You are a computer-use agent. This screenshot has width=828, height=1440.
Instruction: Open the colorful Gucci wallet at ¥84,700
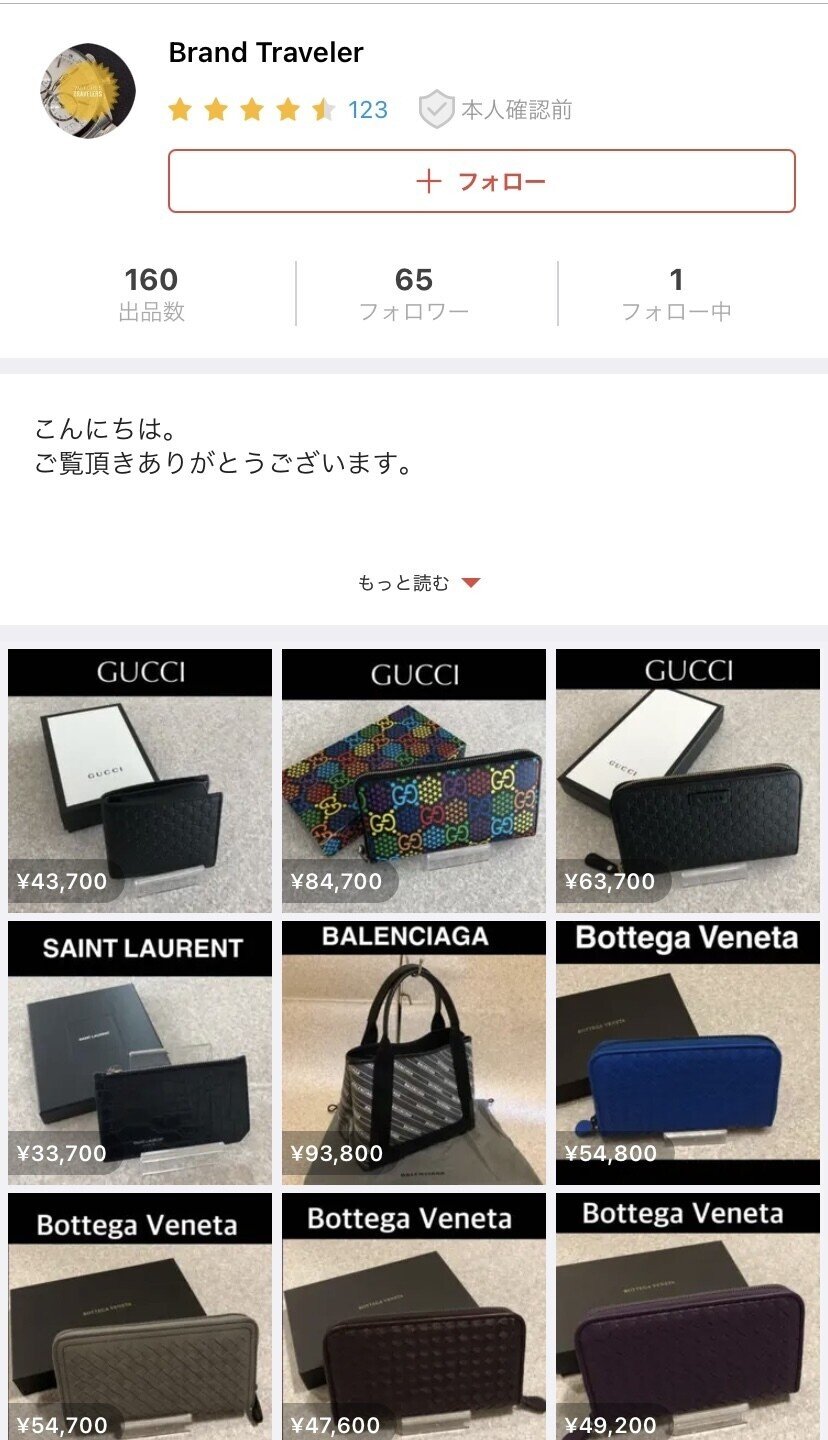coord(414,781)
